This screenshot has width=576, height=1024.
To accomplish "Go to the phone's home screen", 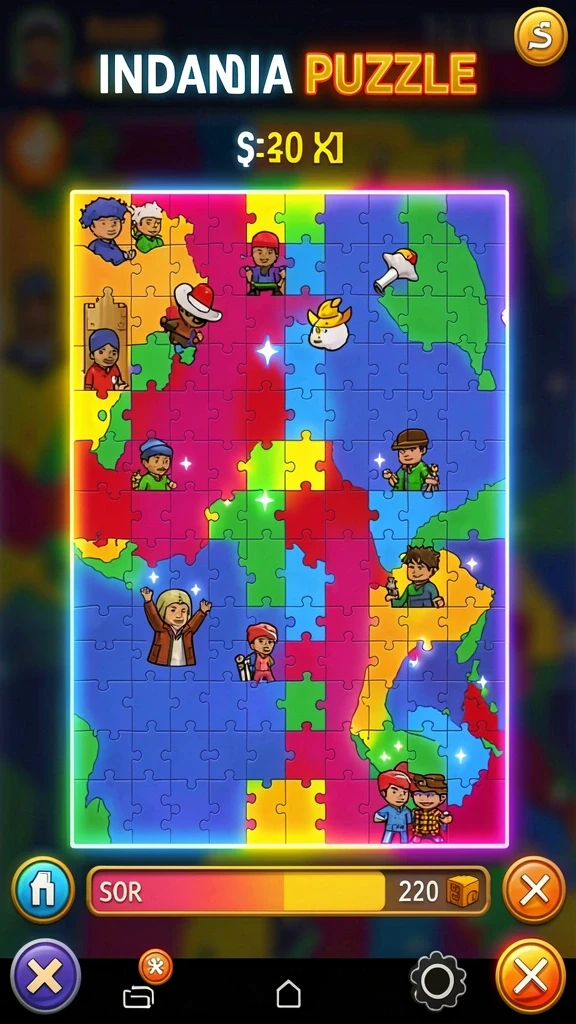I will [289, 995].
